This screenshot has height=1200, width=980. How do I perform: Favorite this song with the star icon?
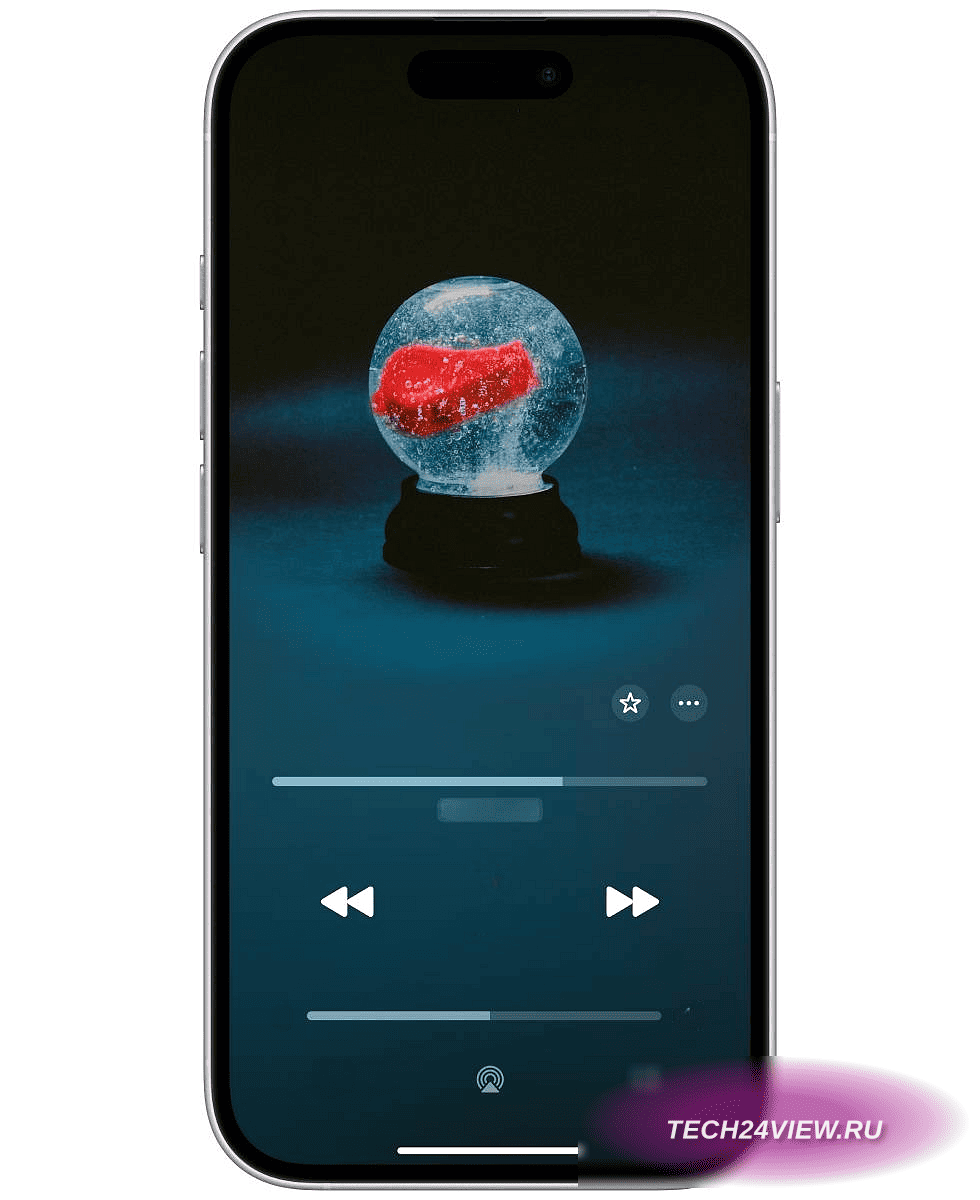tap(630, 703)
